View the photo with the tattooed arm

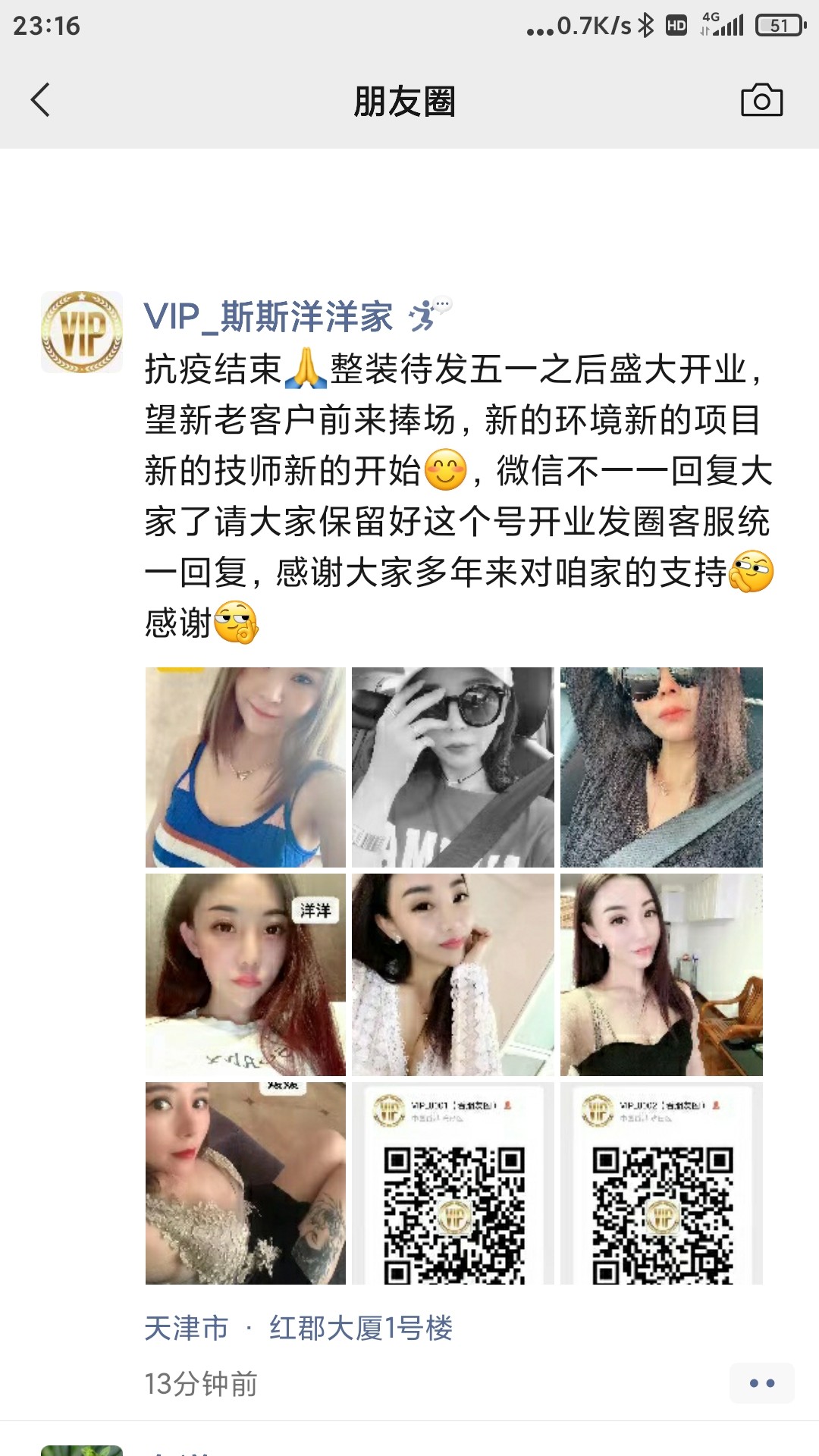(245, 1182)
